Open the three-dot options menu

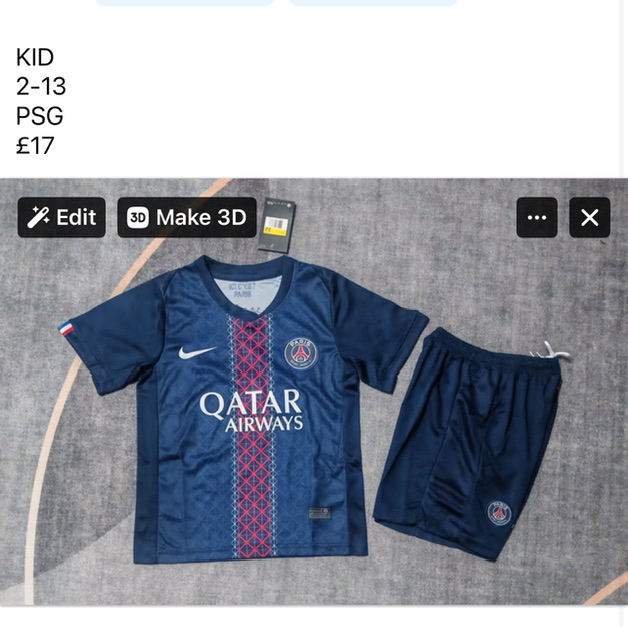[x=537, y=217]
